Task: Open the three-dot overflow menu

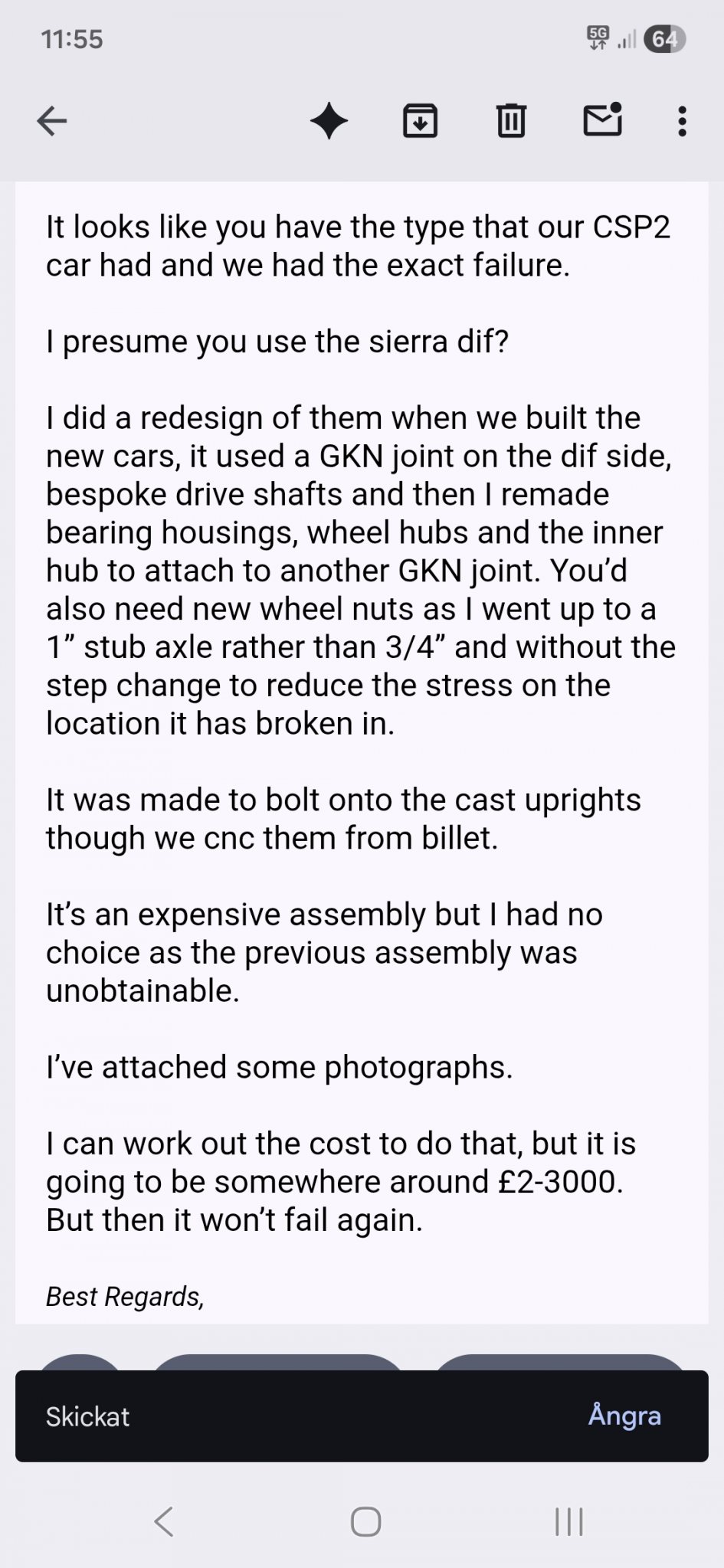Action: [681, 121]
